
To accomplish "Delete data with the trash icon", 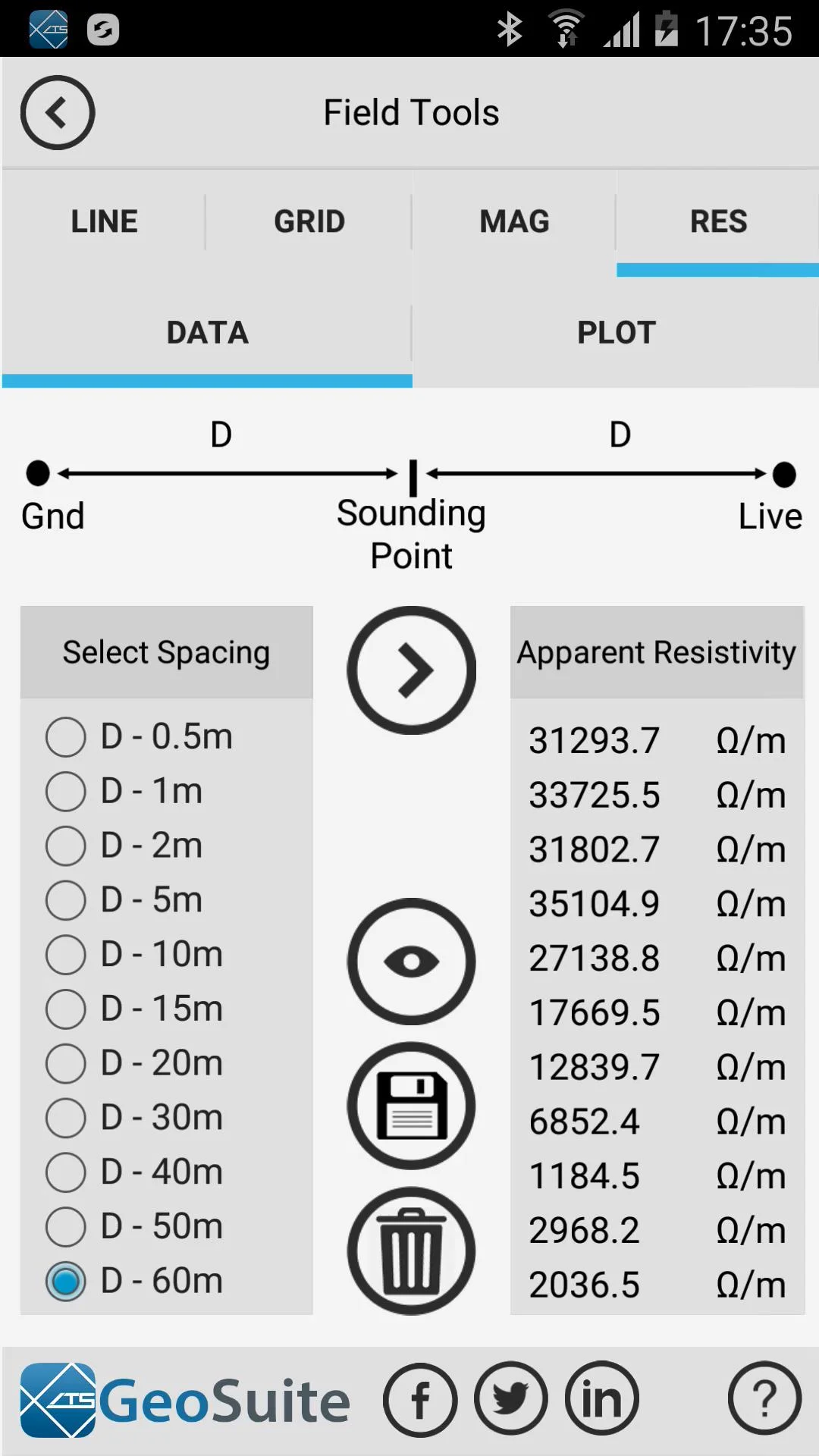I will tap(412, 1250).
